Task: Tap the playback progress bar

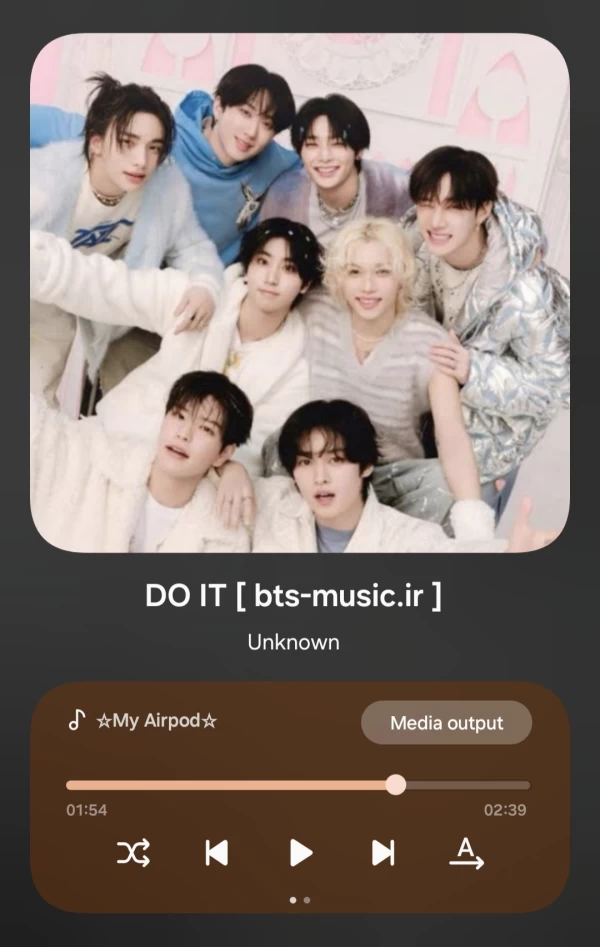Action: point(298,785)
